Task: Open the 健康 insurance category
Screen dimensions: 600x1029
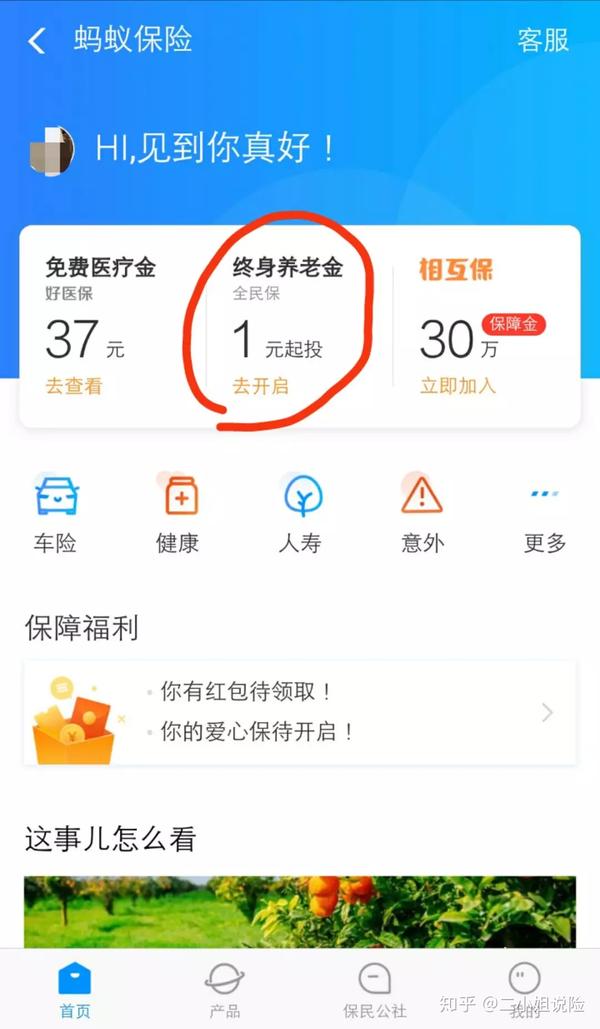Action: pos(178,514)
